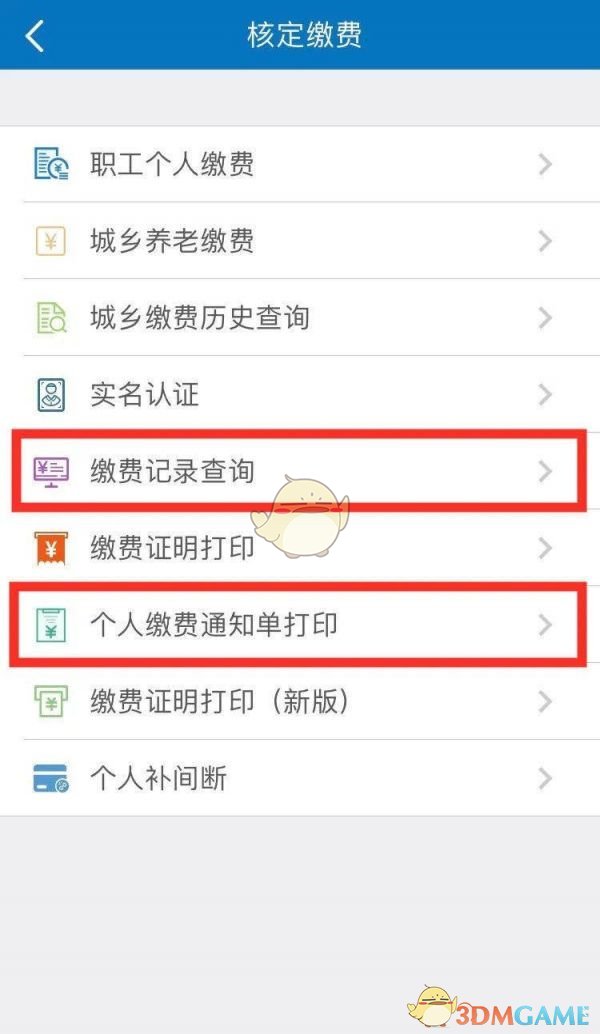This screenshot has height=1034, width=600.
Task: Open 缴费证明打印 row
Action: (300, 547)
